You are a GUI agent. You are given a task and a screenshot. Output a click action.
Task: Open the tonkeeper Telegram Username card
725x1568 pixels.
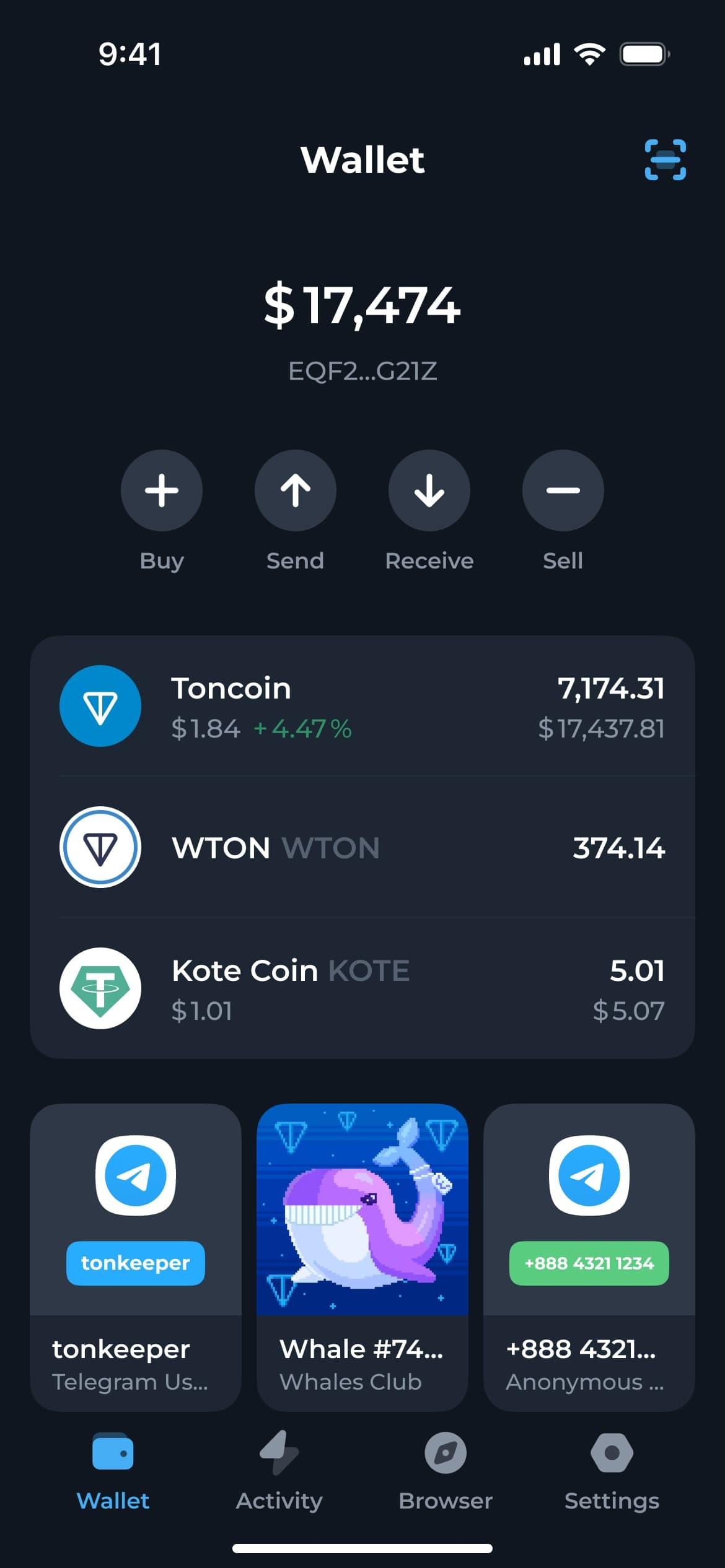[136, 1257]
